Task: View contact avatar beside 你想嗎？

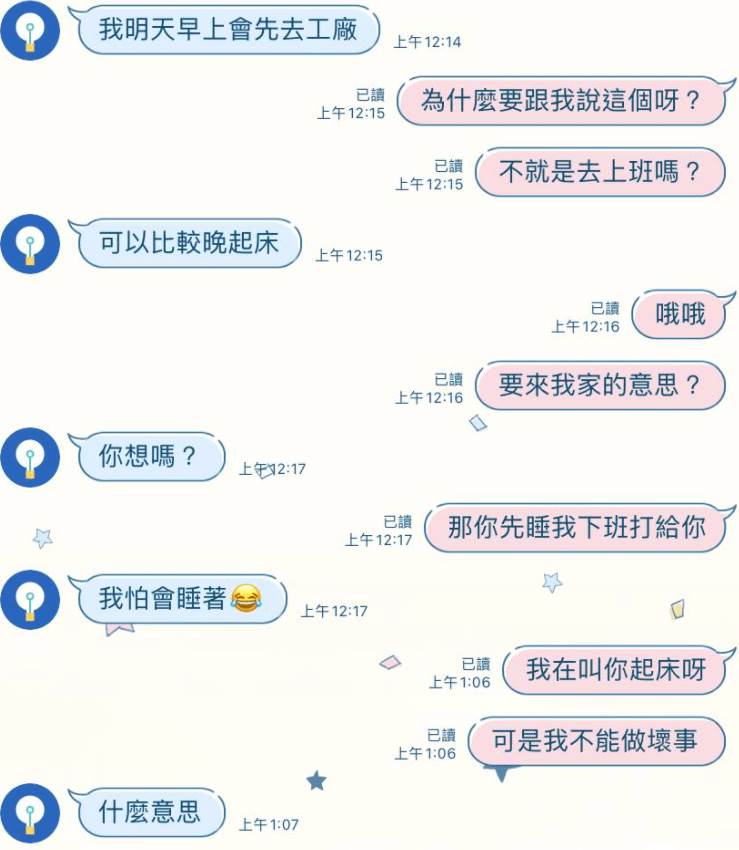Action: point(30,458)
